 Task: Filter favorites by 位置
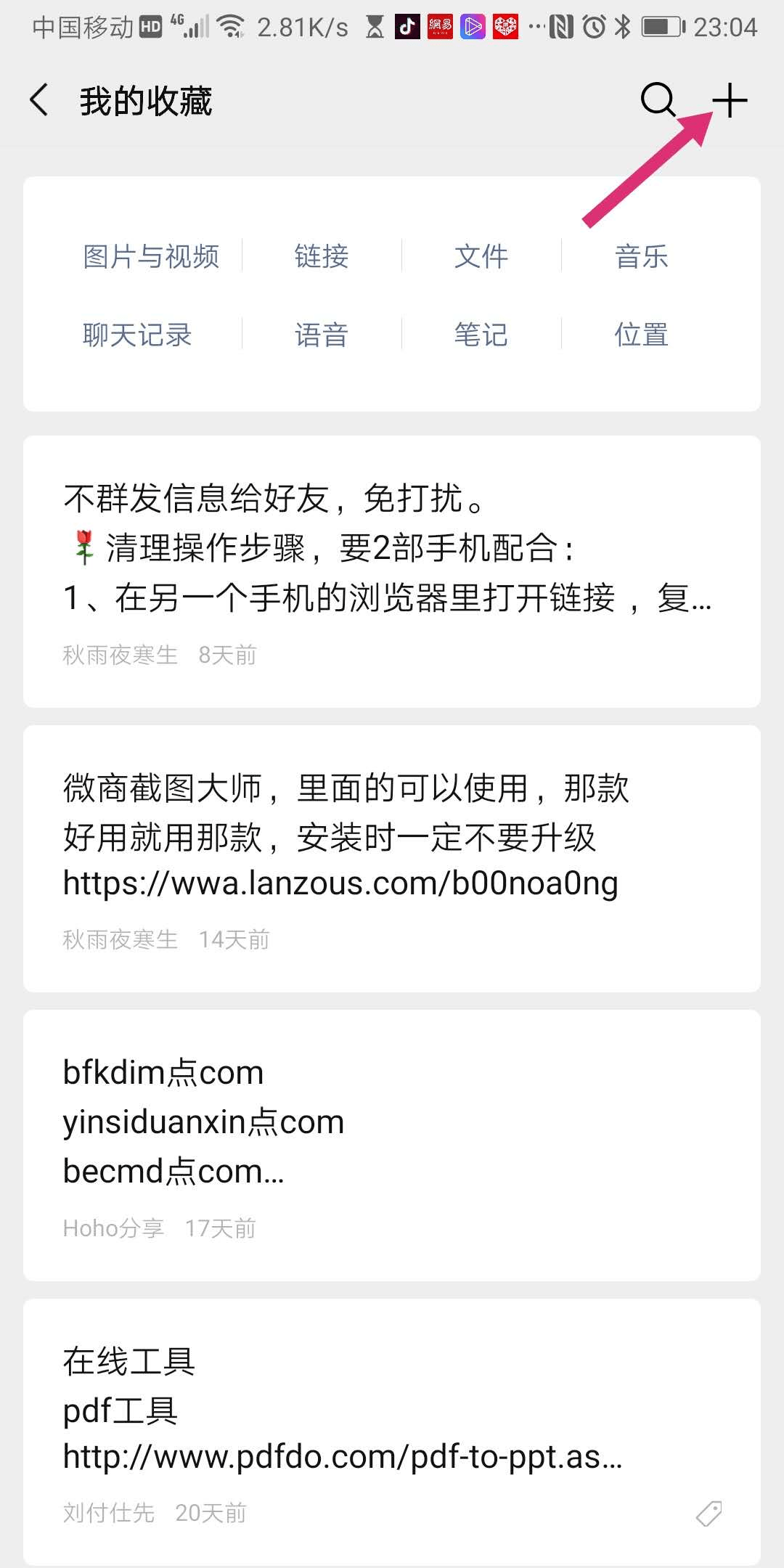[641, 335]
